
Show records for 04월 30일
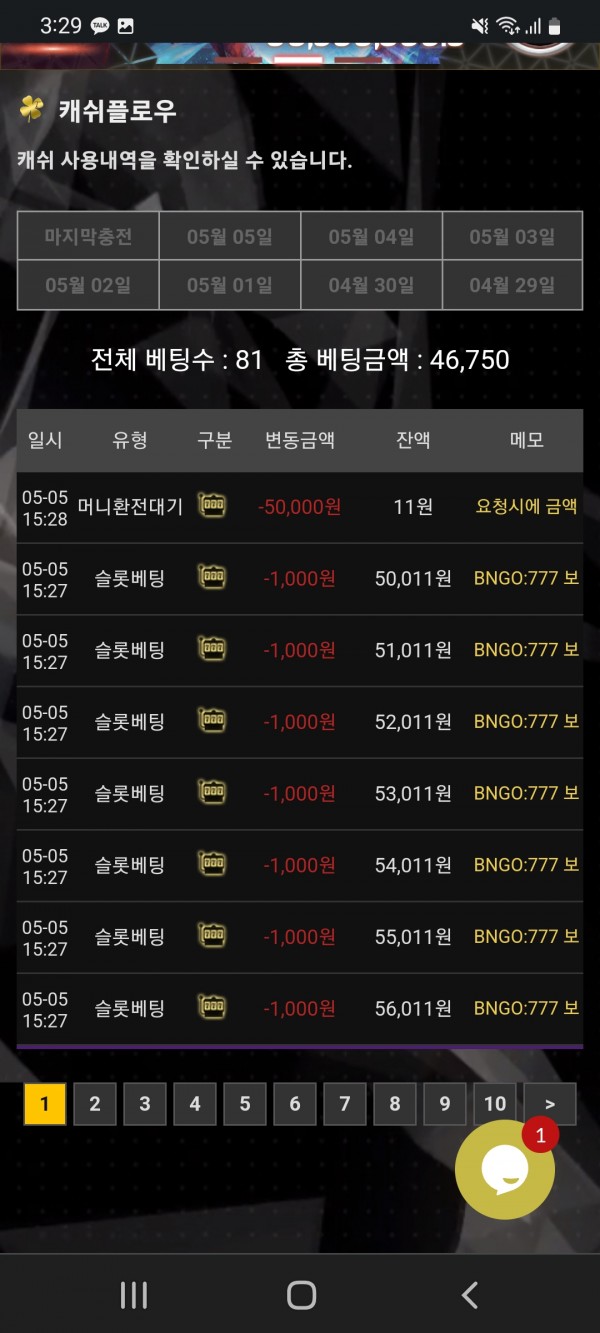pos(371,285)
